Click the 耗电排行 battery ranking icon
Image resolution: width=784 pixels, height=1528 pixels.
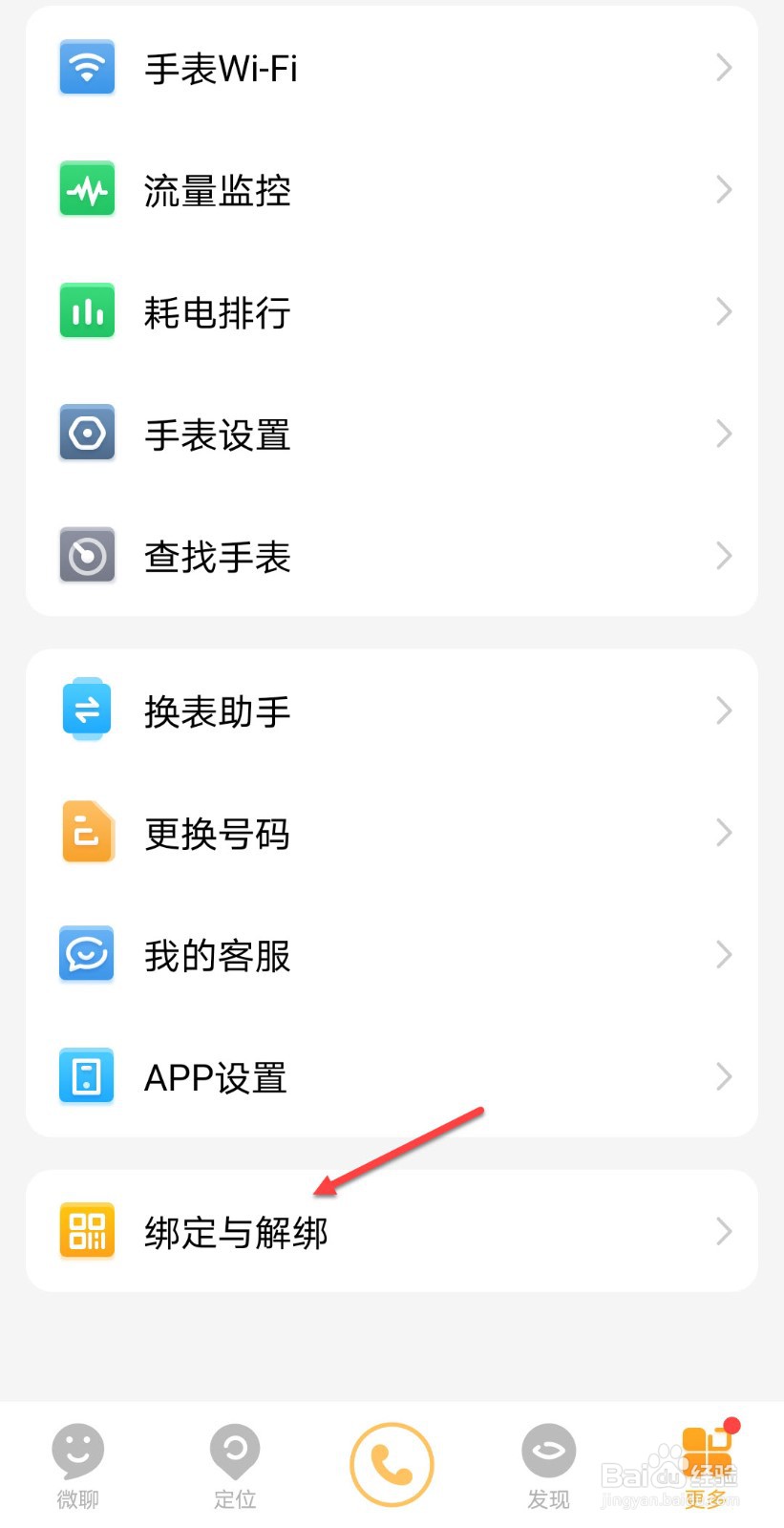86,311
